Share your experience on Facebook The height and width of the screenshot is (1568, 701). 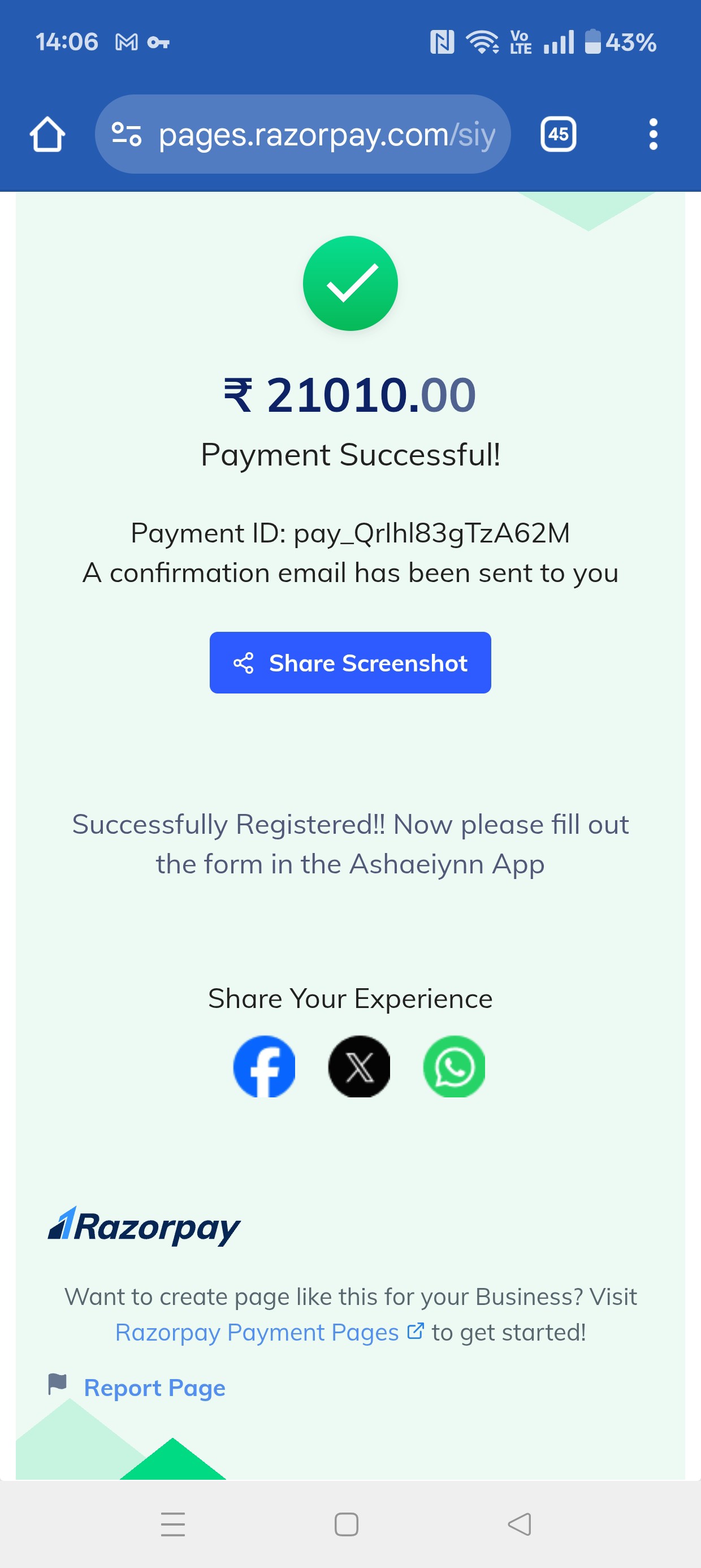[x=264, y=1066]
